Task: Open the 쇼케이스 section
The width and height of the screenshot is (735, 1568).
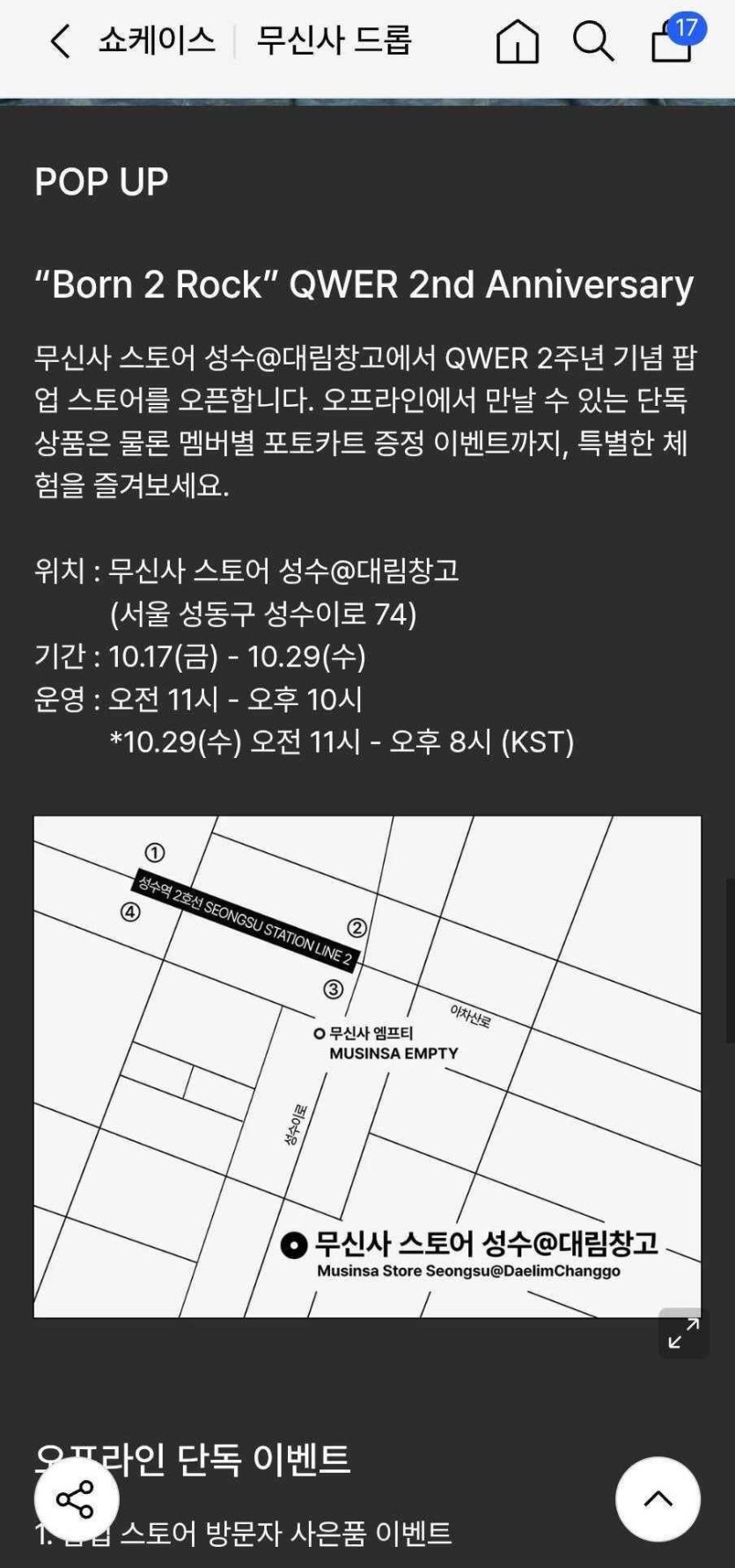Action: pos(157,40)
